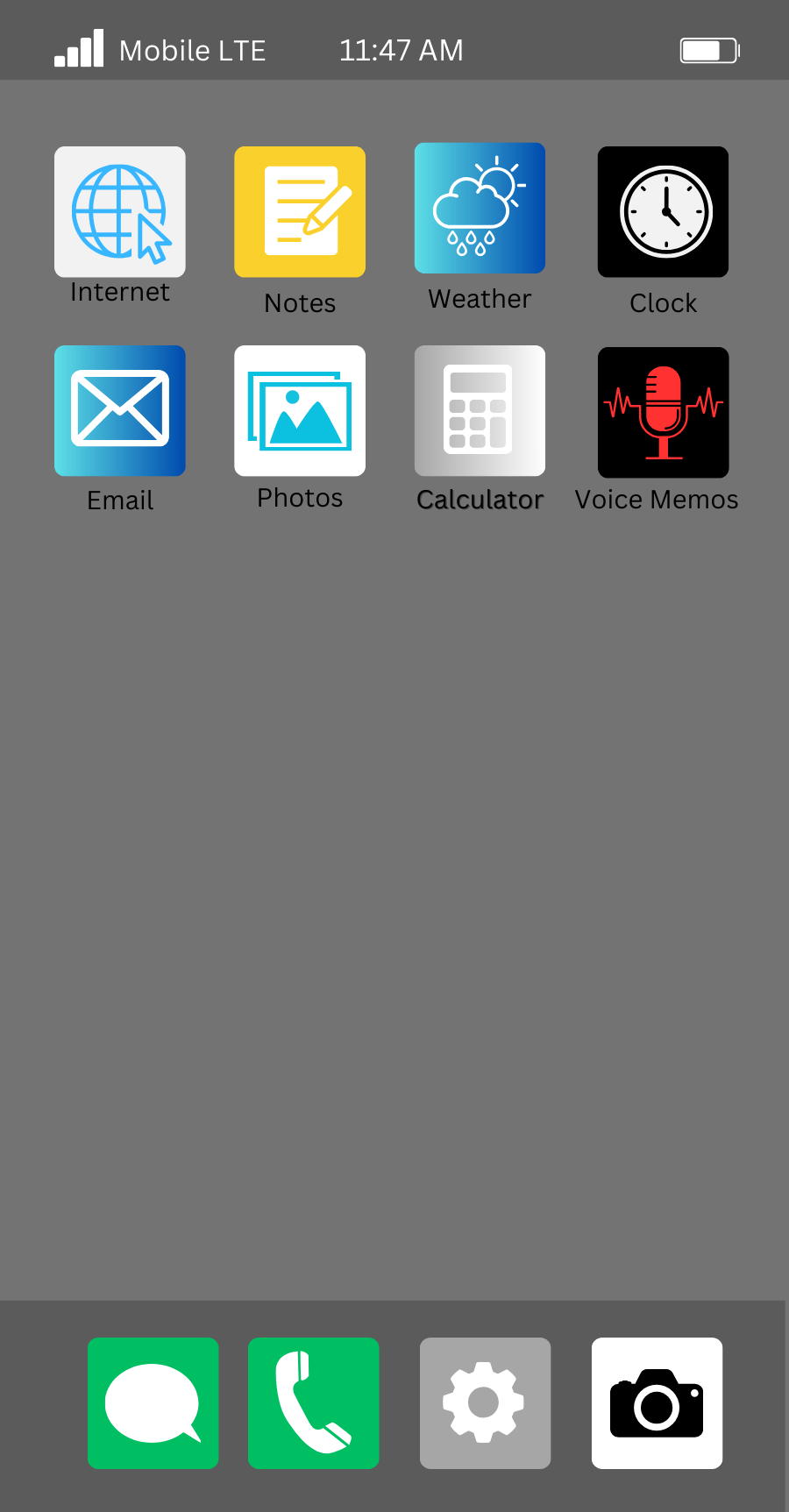Open the Messages app from the dock
The width and height of the screenshot is (789, 1512).
(x=153, y=1403)
